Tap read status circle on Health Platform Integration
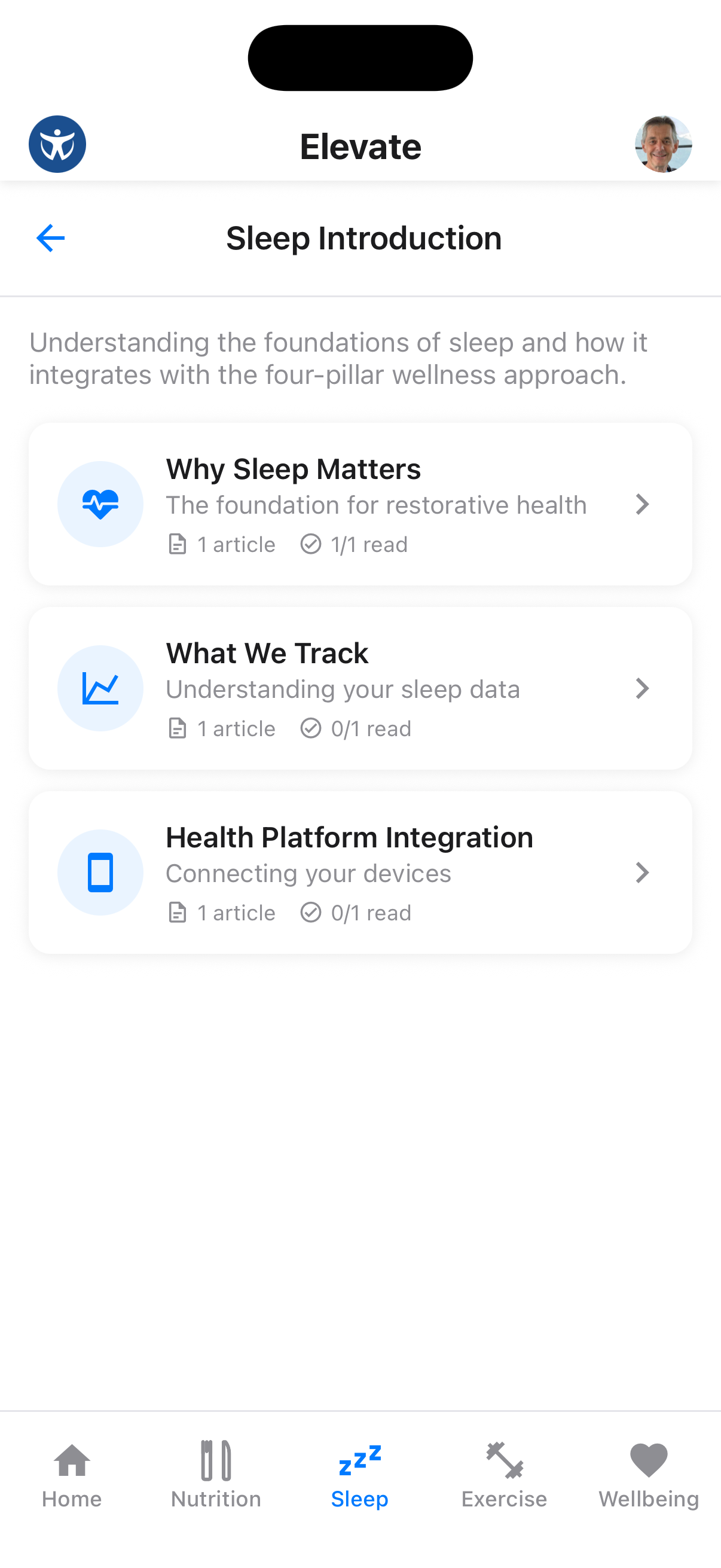 pyautogui.click(x=311, y=913)
